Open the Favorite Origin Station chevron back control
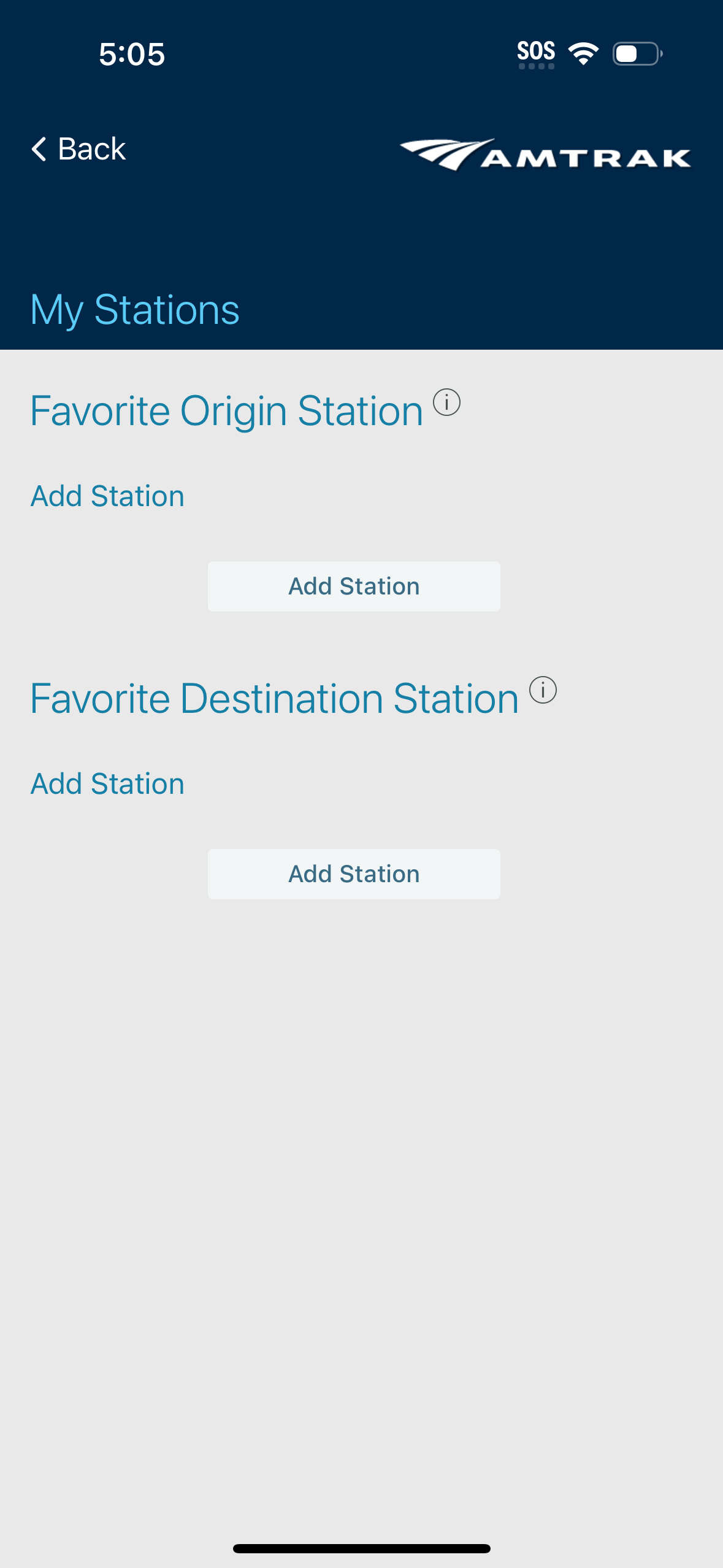This screenshot has height=1568, width=723. 39,149
